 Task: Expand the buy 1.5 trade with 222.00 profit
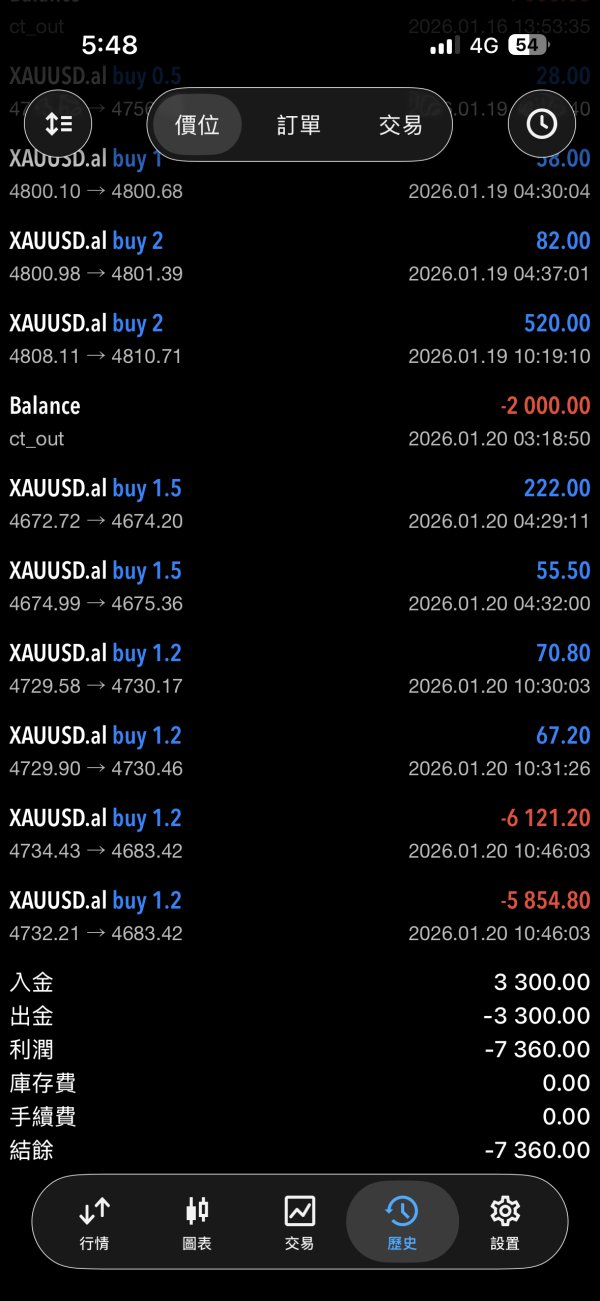tap(300, 504)
